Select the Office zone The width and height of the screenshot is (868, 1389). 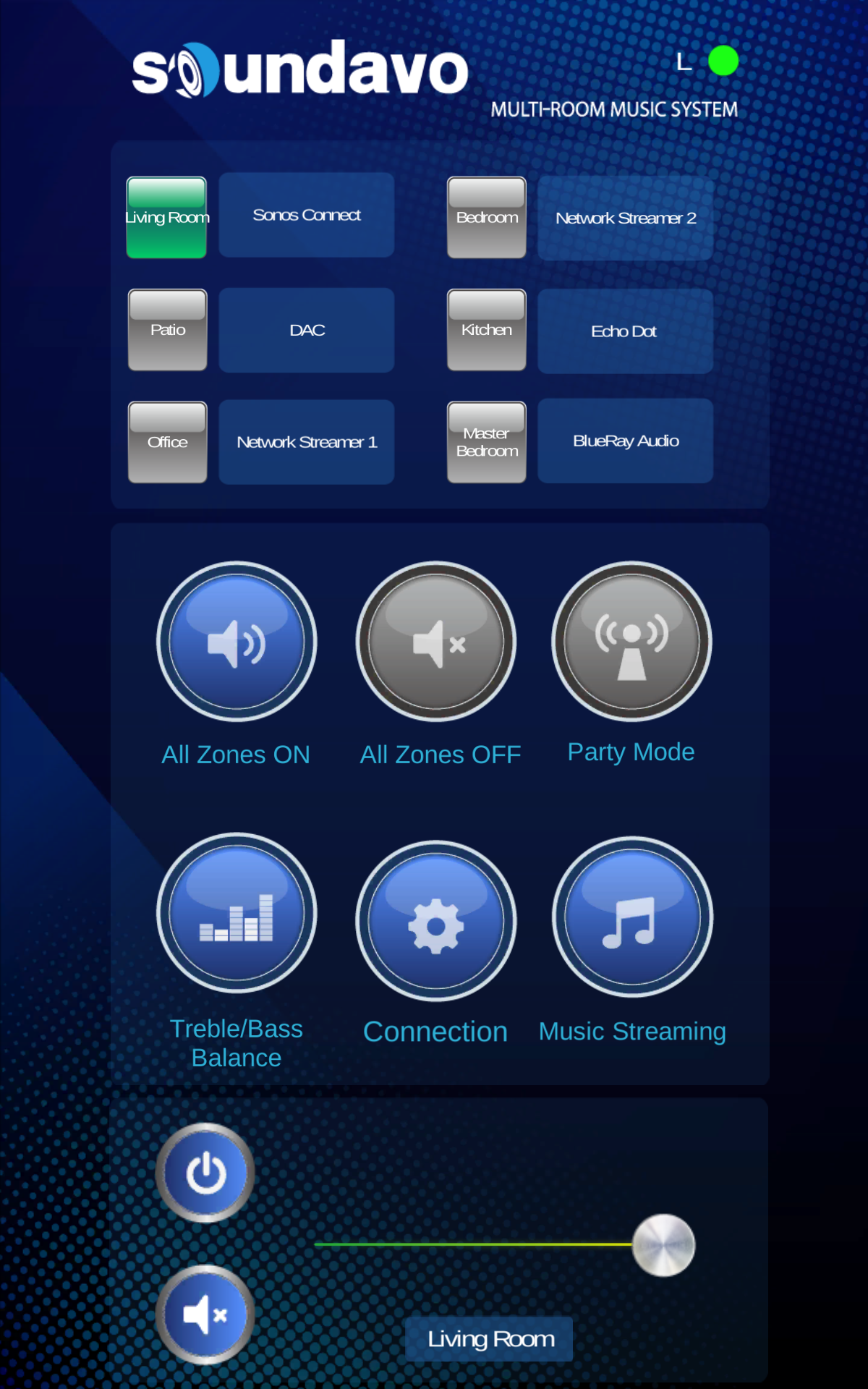click(167, 442)
